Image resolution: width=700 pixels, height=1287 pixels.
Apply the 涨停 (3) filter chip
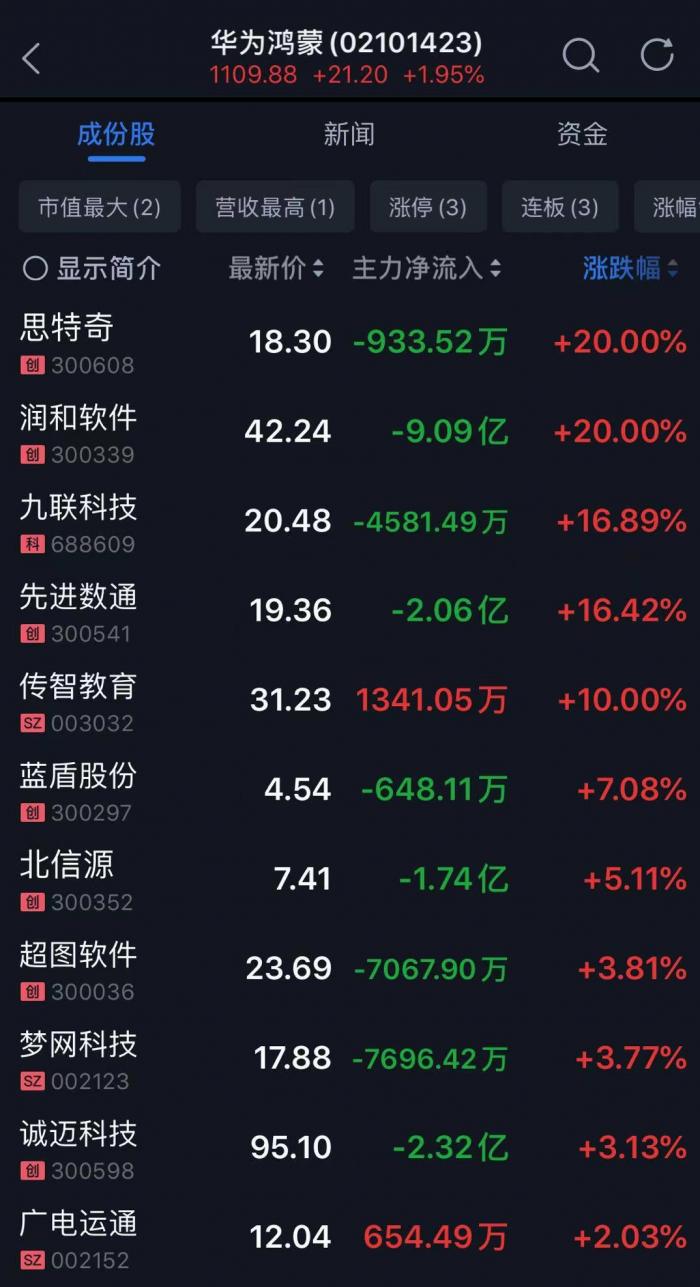coord(428,207)
